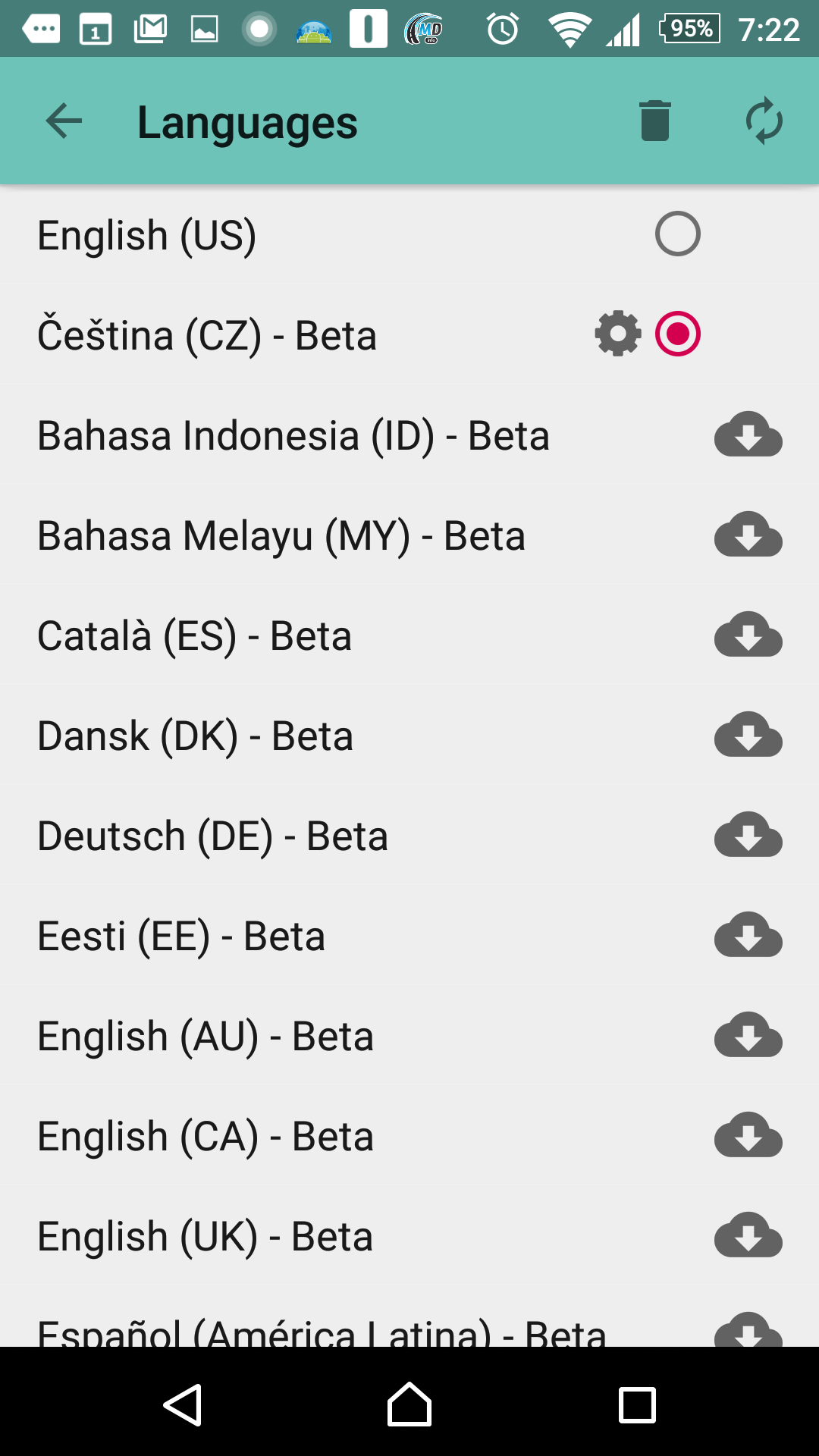Download Dansk (DK) language
819x1456 pixels.
coord(748,735)
